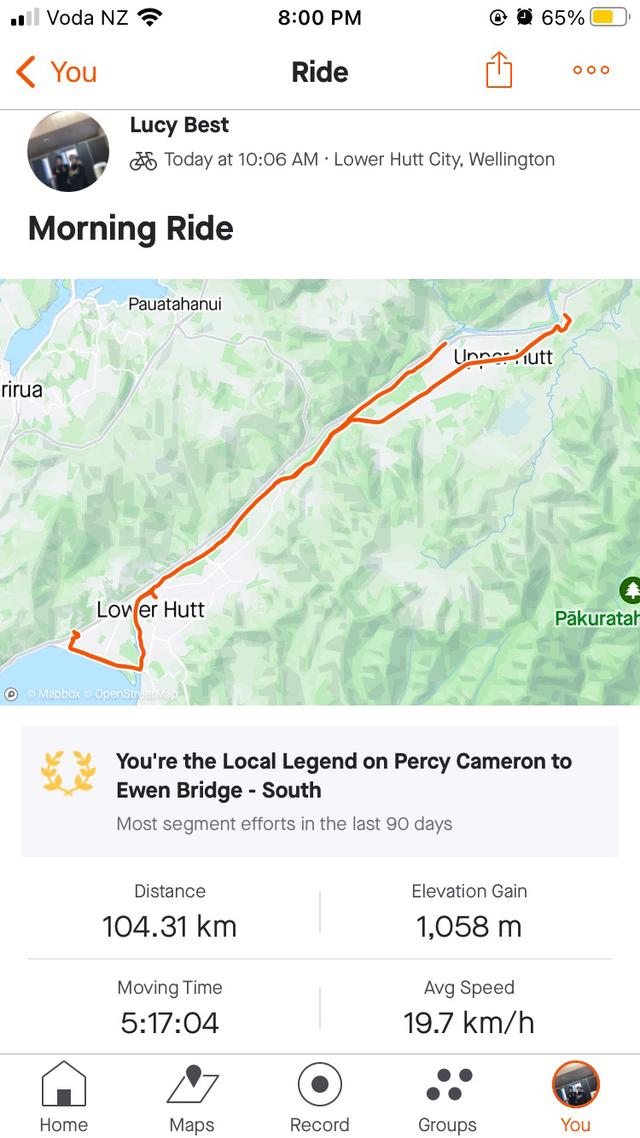Switch to the Groups tab

[447, 1097]
